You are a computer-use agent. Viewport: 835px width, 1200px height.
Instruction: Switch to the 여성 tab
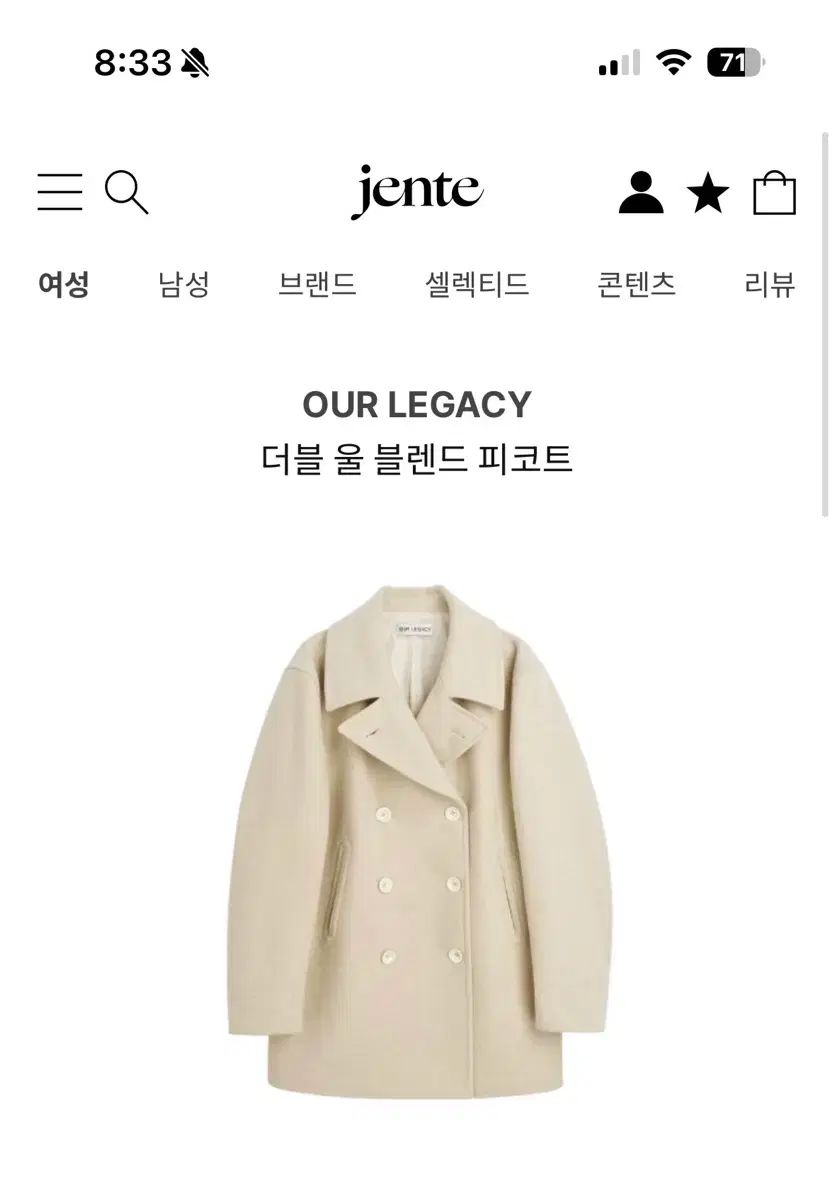click(65, 284)
